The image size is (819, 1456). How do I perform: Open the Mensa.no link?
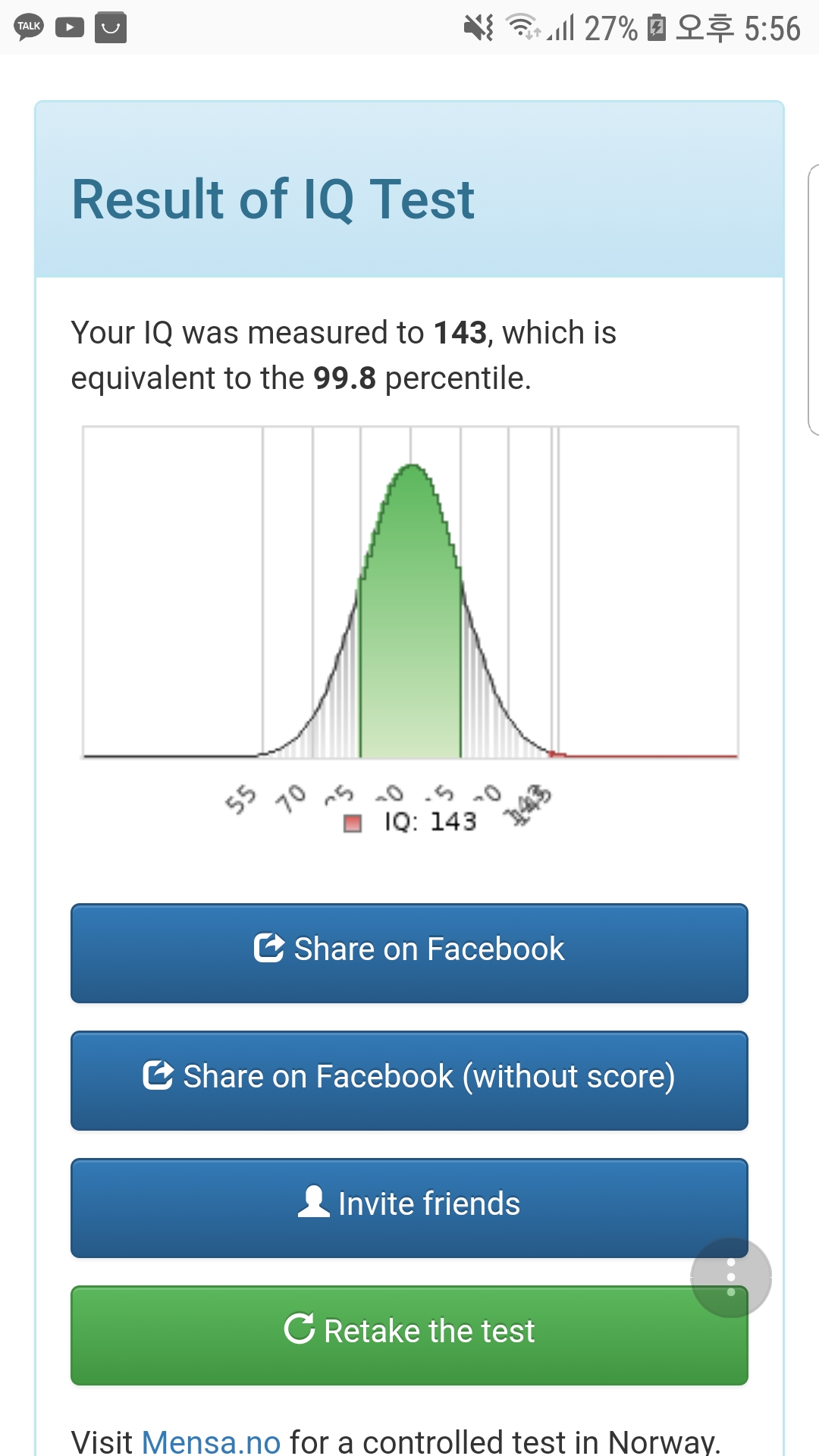pyautogui.click(x=211, y=1441)
